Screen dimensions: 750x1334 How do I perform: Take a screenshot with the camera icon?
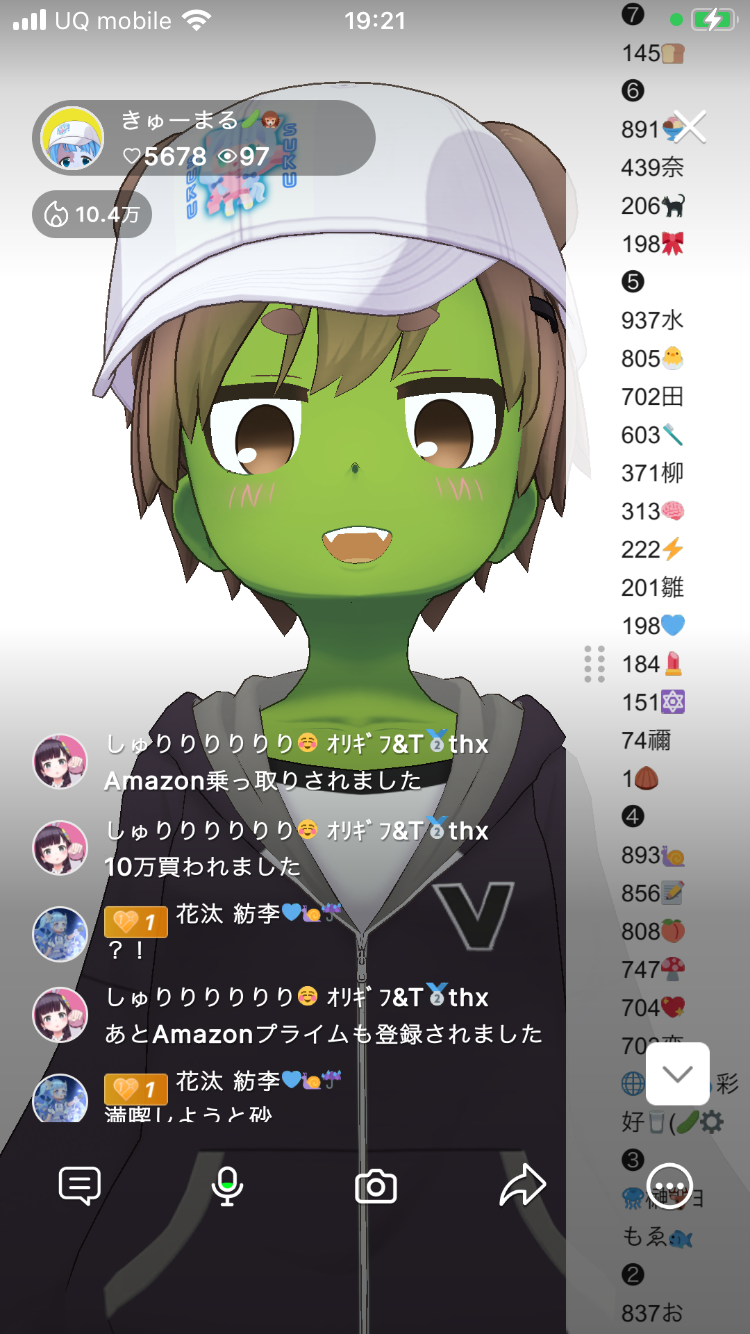click(376, 1187)
